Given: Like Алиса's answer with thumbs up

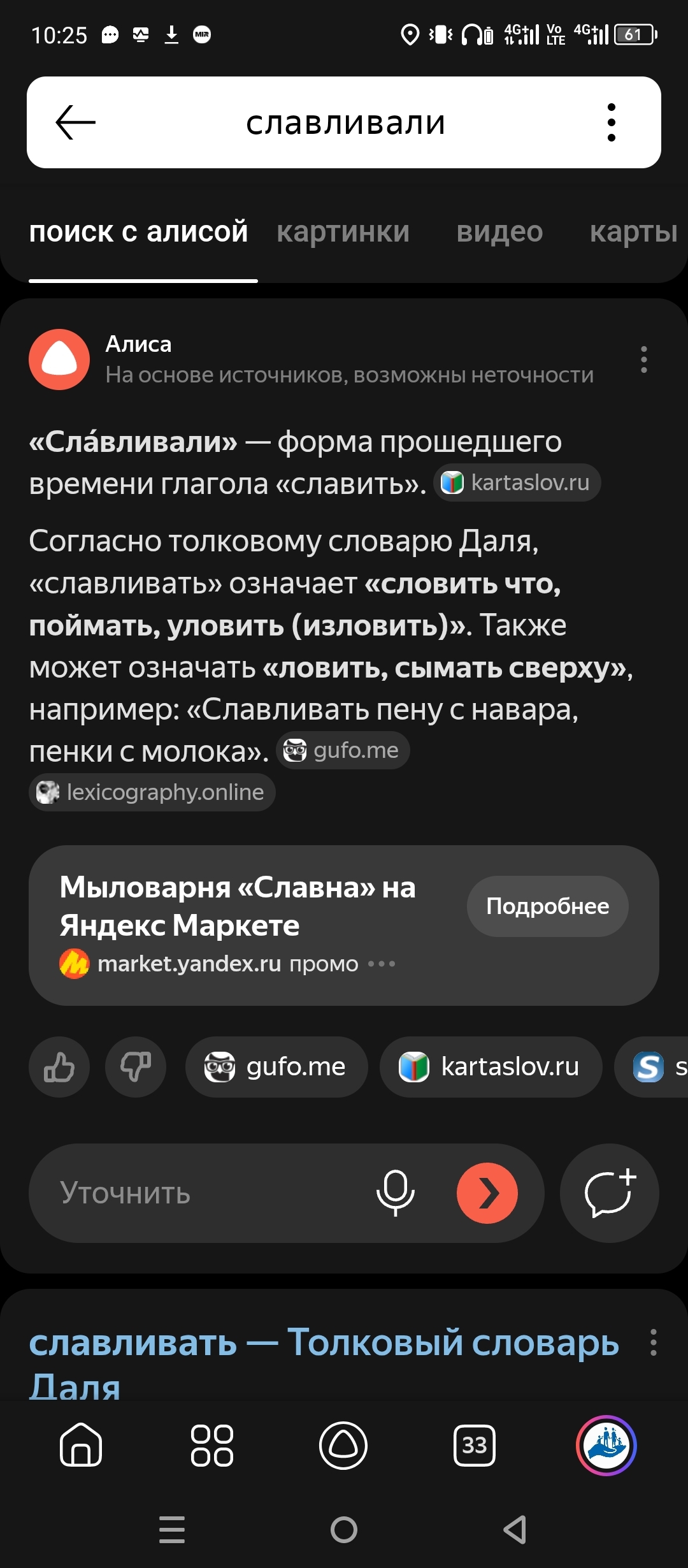Looking at the screenshot, I should (x=59, y=1067).
